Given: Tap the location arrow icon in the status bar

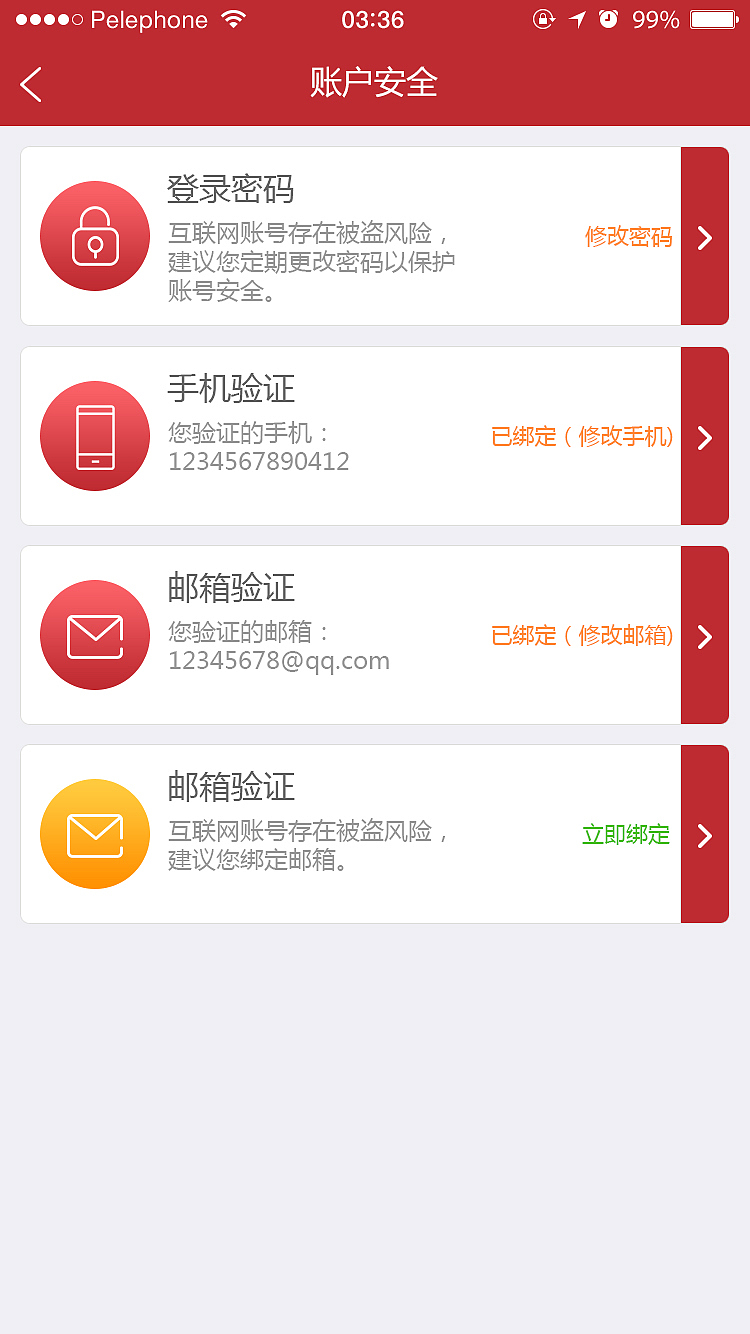Looking at the screenshot, I should click(x=576, y=18).
